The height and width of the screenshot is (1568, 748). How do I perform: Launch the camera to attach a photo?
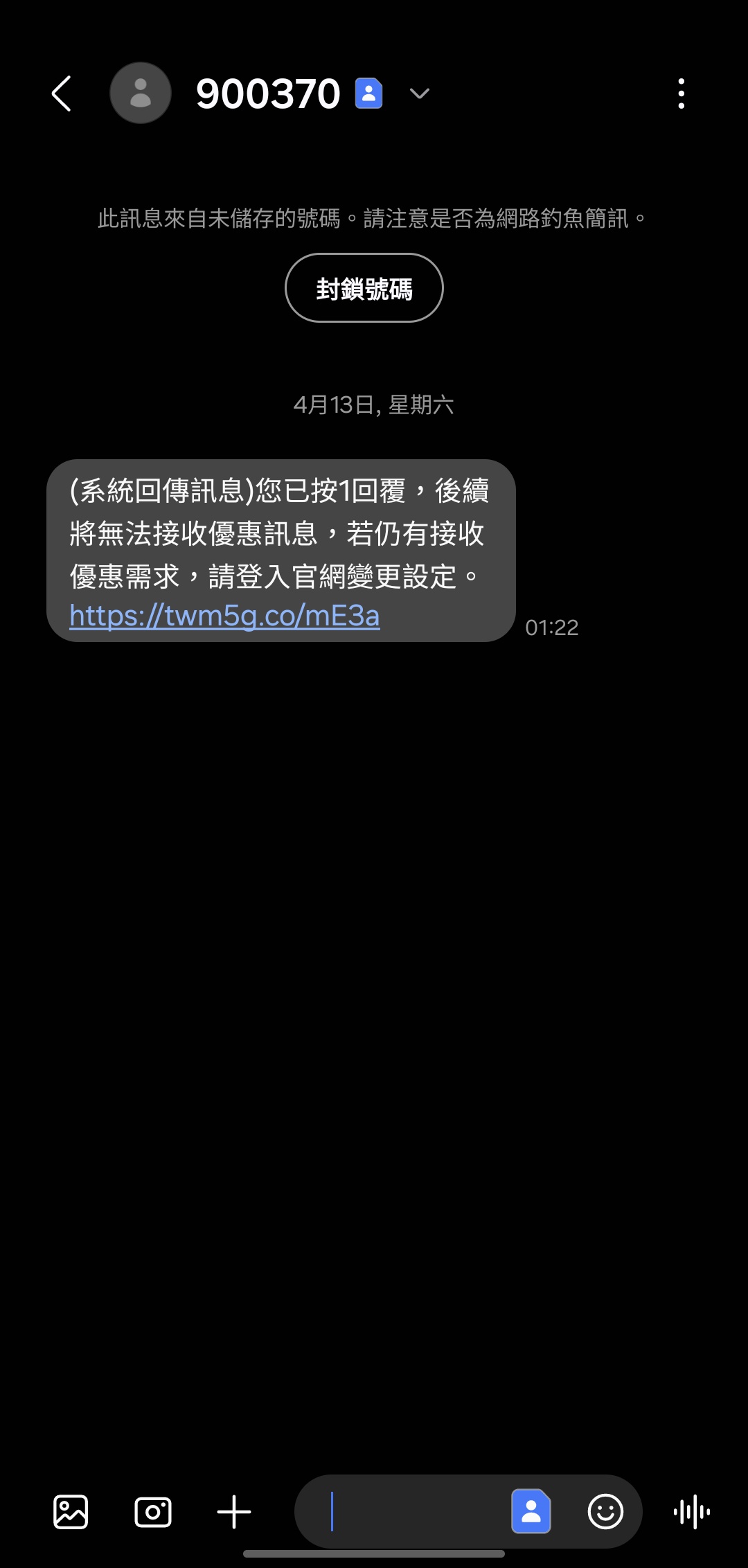pyautogui.click(x=152, y=1511)
